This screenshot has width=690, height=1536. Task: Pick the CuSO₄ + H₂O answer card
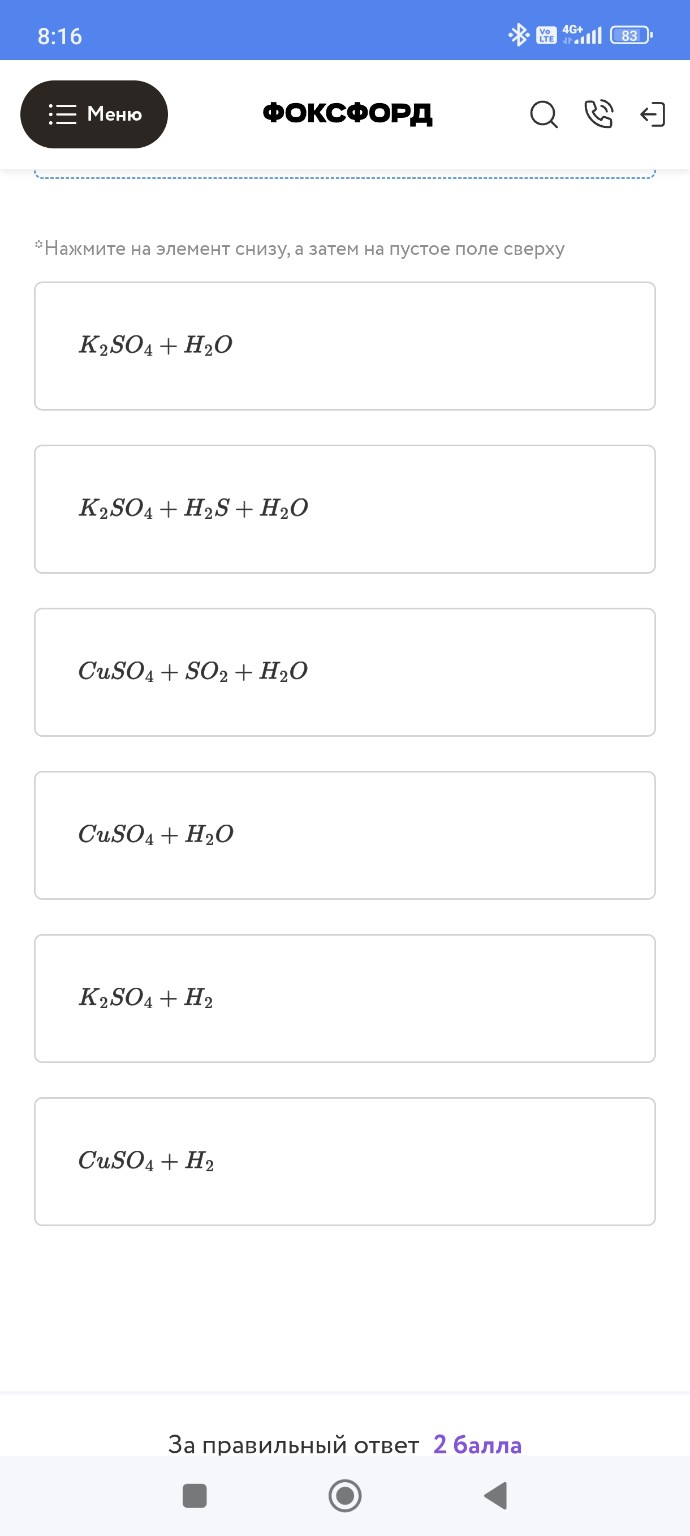click(x=345, y=835)
